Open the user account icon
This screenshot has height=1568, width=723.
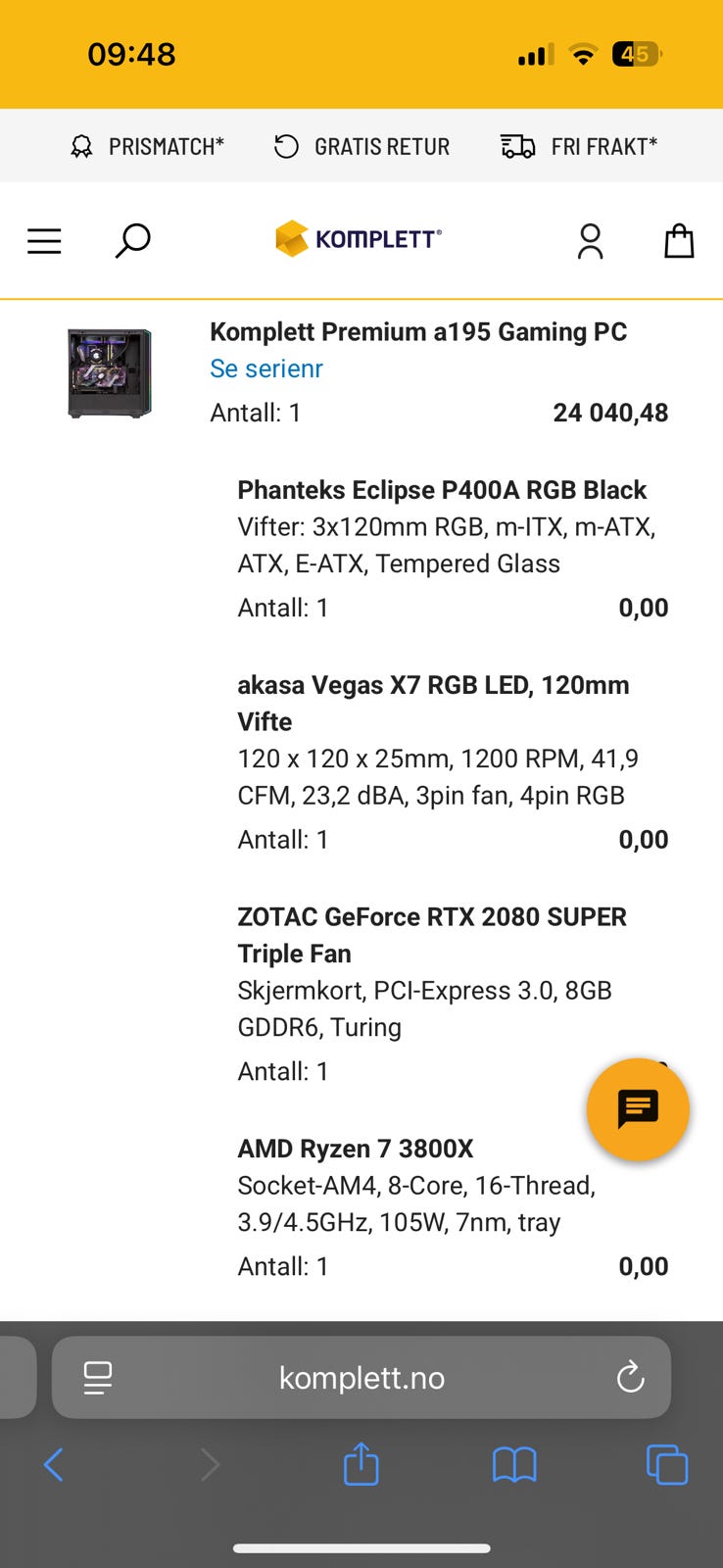590,241
